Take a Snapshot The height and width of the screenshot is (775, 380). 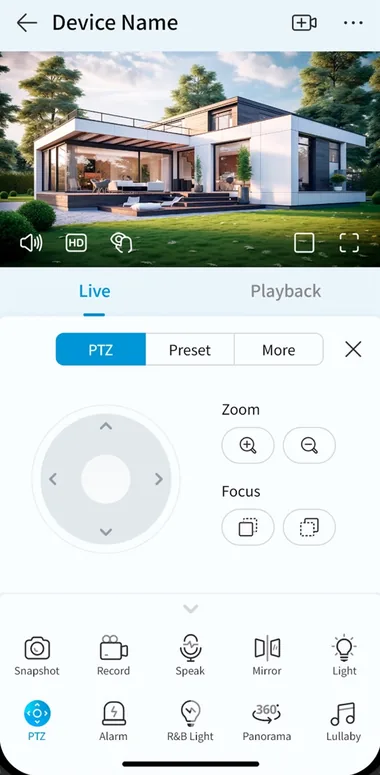tap(37, 656)
